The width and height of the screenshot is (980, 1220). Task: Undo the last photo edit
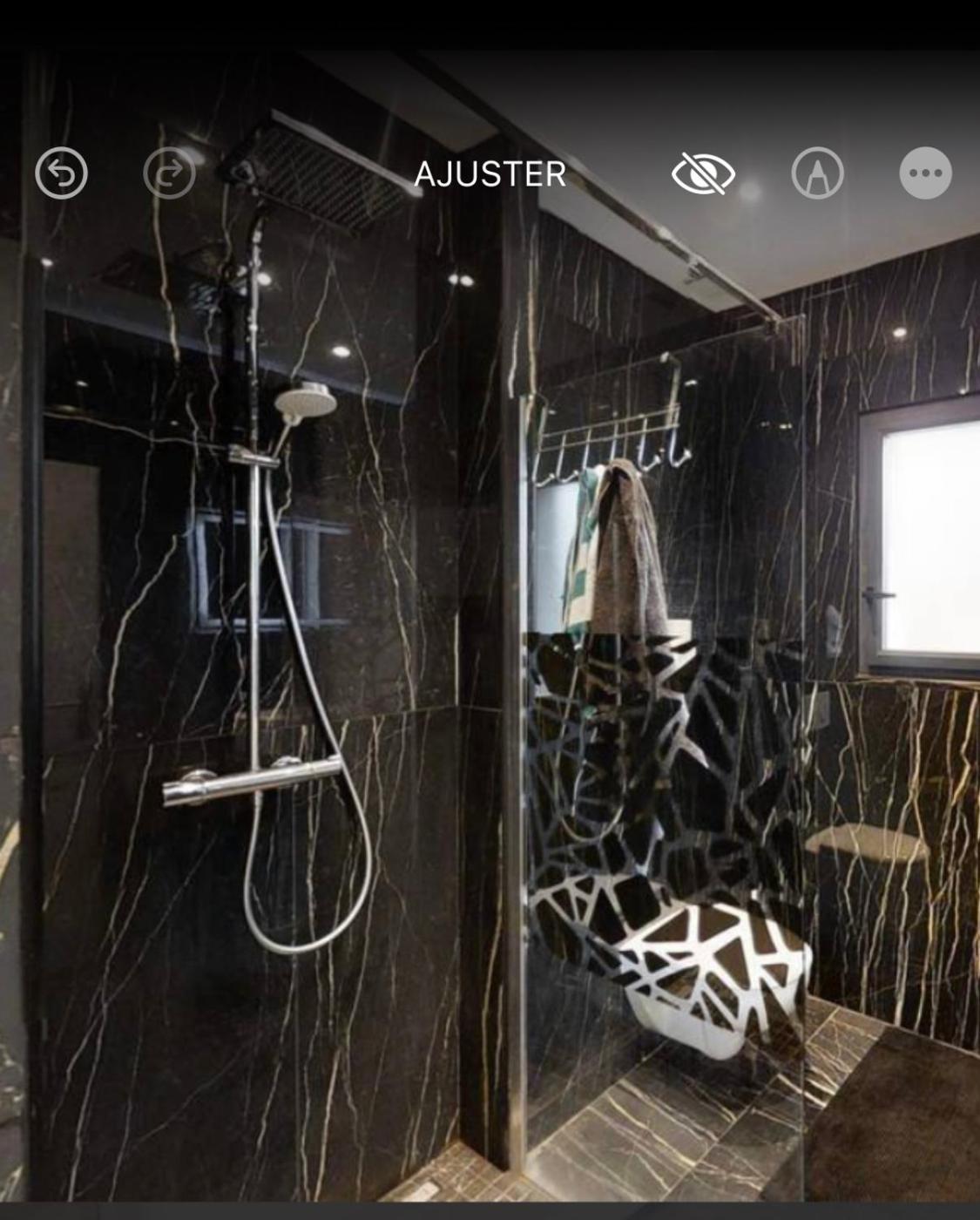click(x=62, y=173)
